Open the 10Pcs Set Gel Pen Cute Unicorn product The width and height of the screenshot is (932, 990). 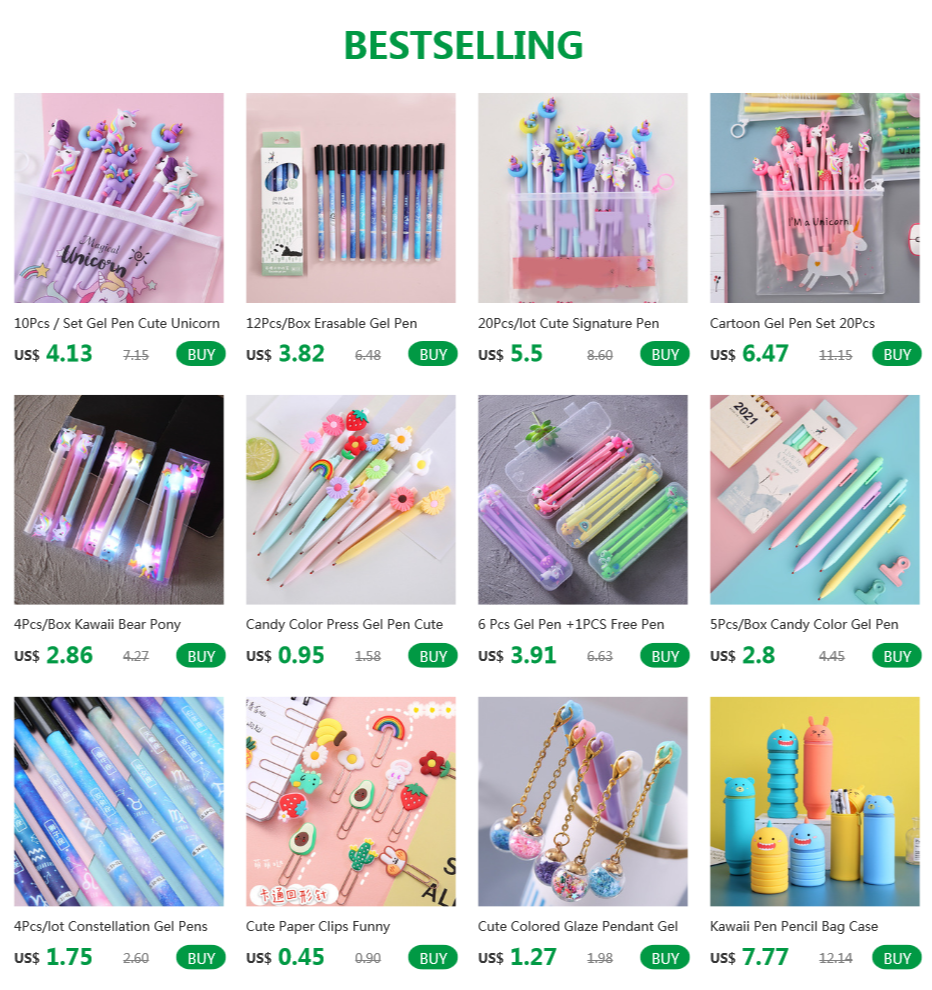tap(119, 198)
